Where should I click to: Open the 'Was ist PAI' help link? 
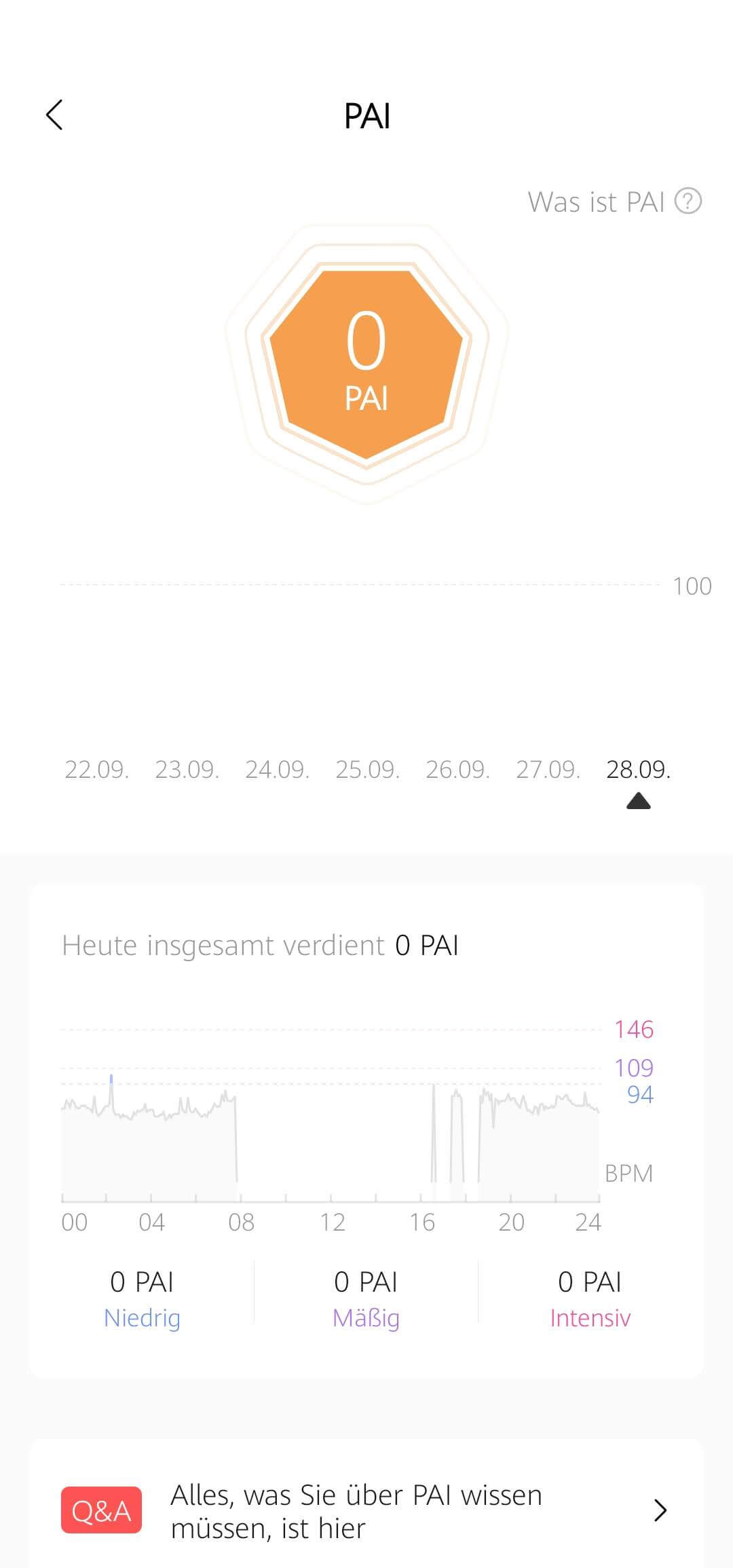(x=614, y=202)
